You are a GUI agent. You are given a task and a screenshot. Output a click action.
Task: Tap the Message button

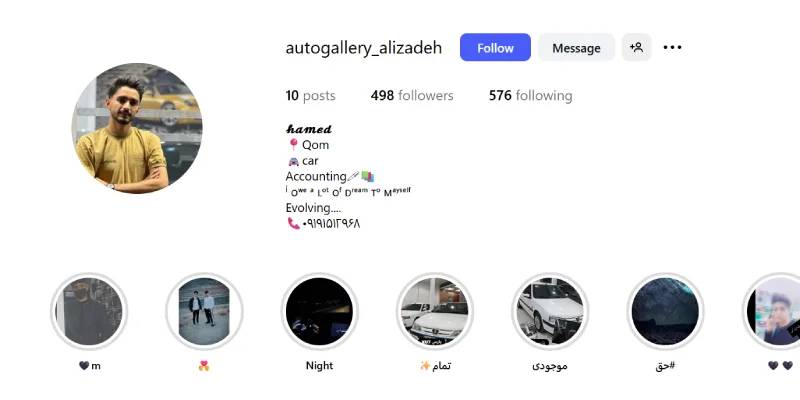[x=576, y=48]
